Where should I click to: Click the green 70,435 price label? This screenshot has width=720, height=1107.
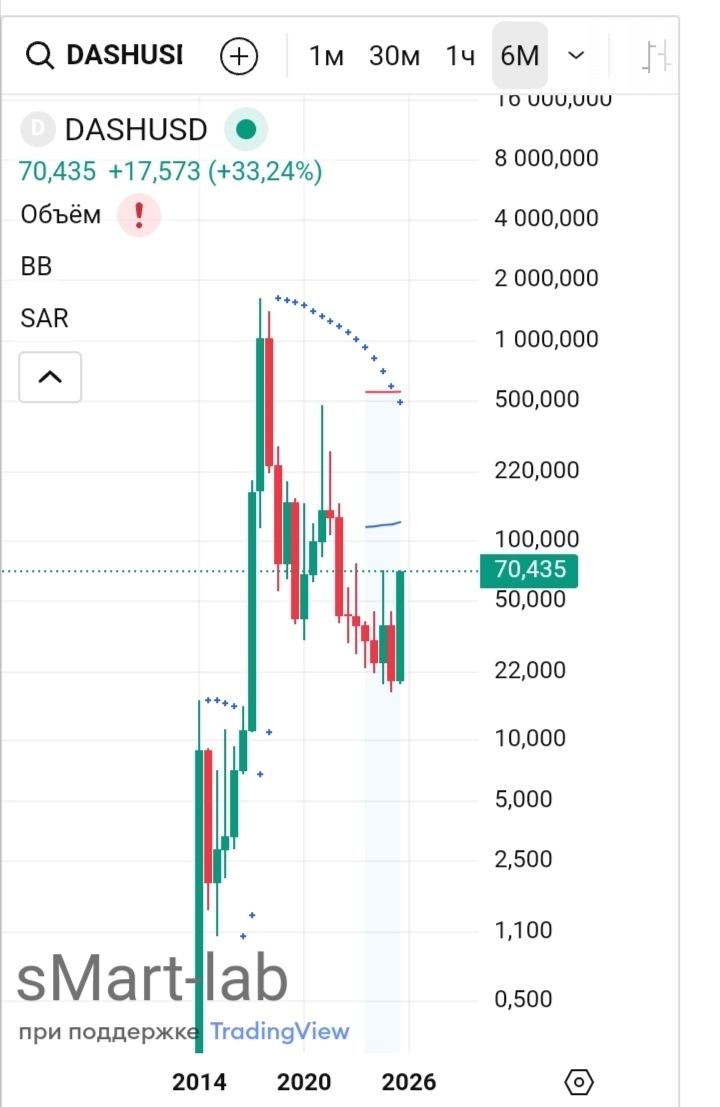click(x=528, y=570)
